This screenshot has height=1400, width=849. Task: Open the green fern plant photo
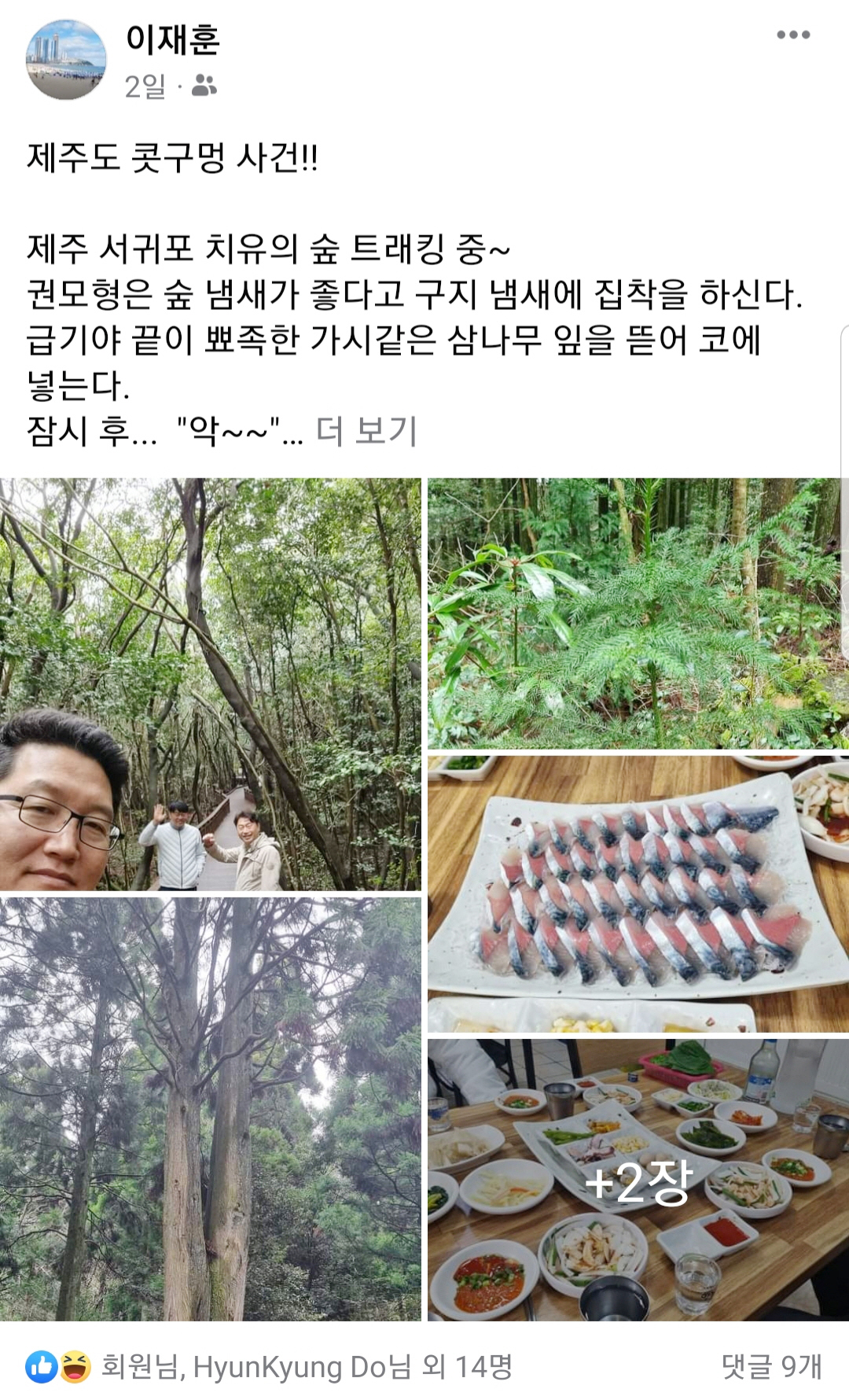click(638, 613)
